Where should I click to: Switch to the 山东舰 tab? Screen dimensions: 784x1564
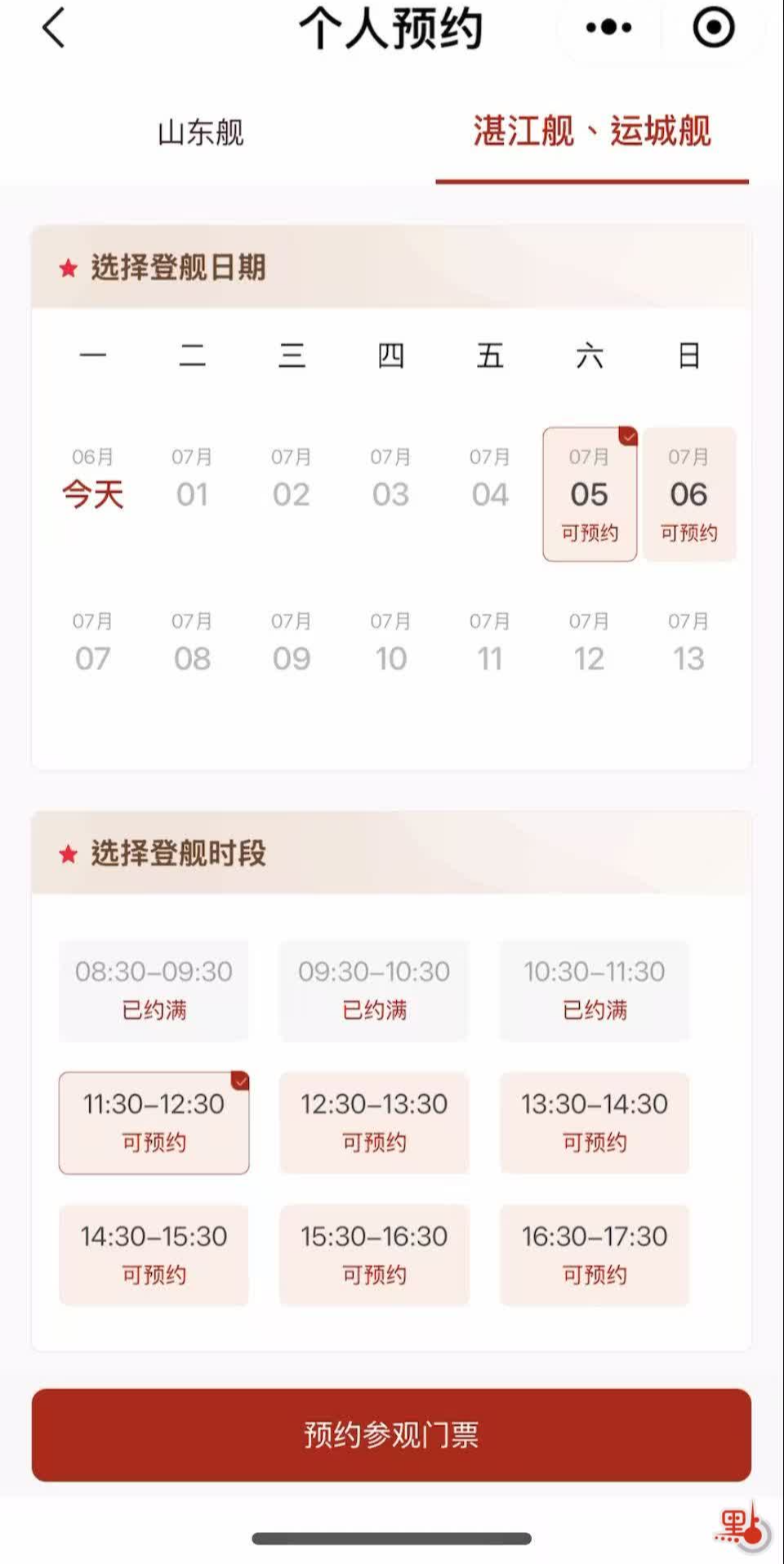[x=200, y=132]
